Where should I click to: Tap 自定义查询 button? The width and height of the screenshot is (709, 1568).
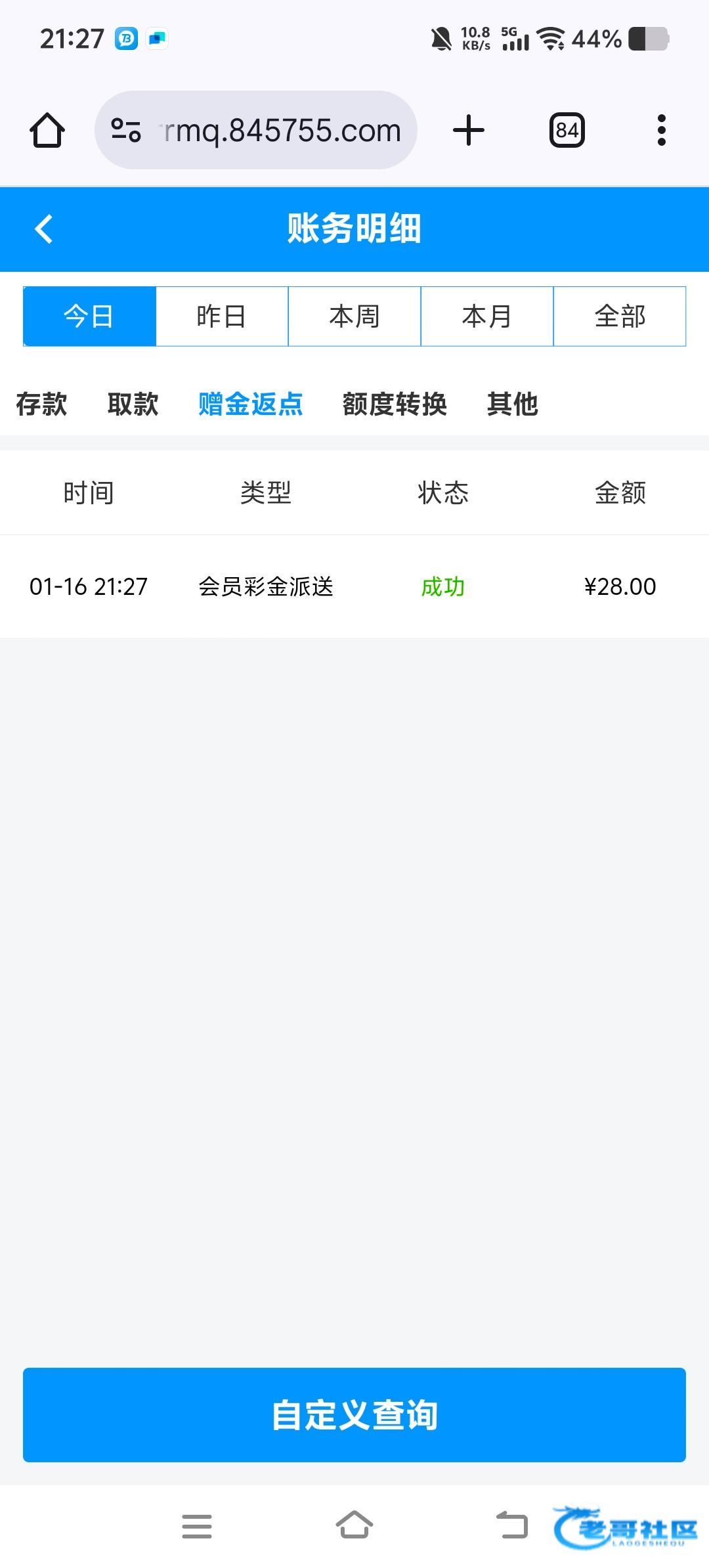pyautogui.click(x=354, y=1414)
